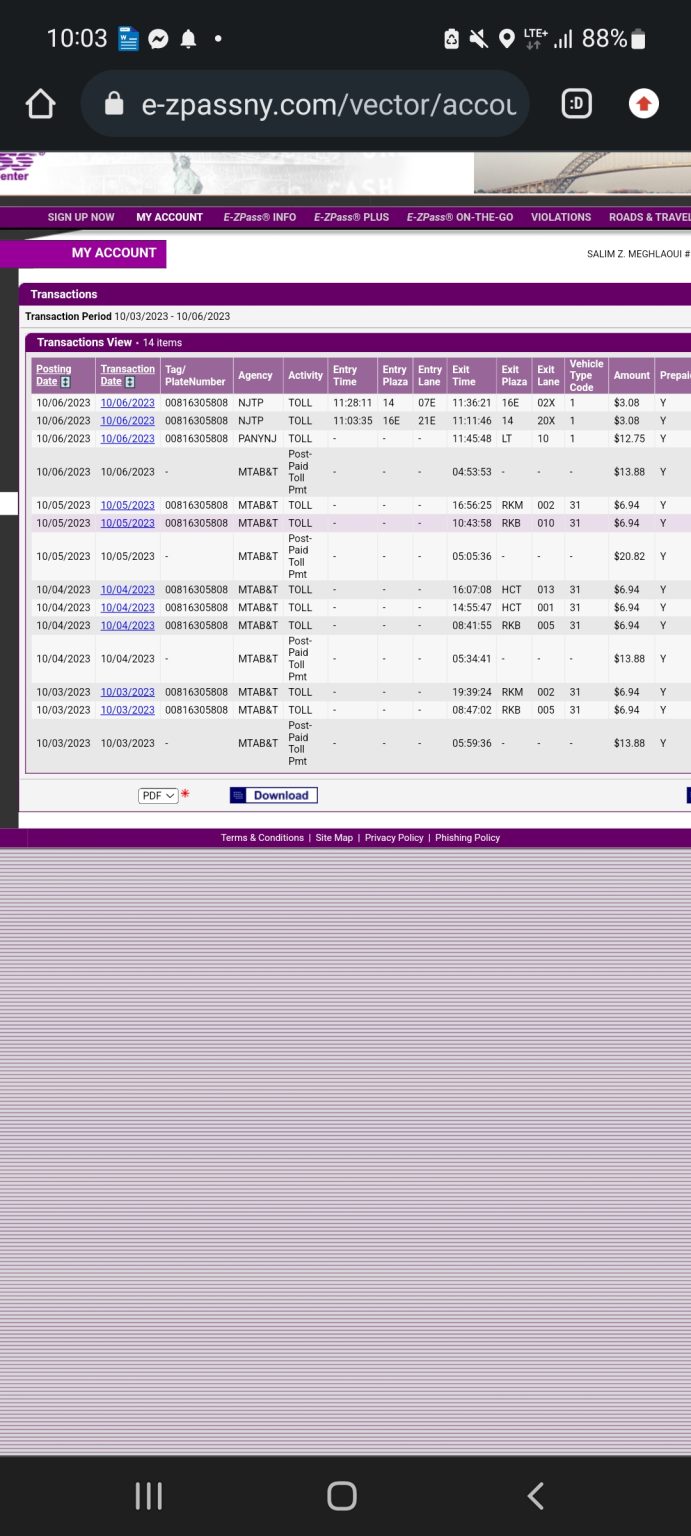Image resolution: width=691 pixels, height=1536 pixels.
Task: Go to the browser home page
Action: tap(40, 103)
